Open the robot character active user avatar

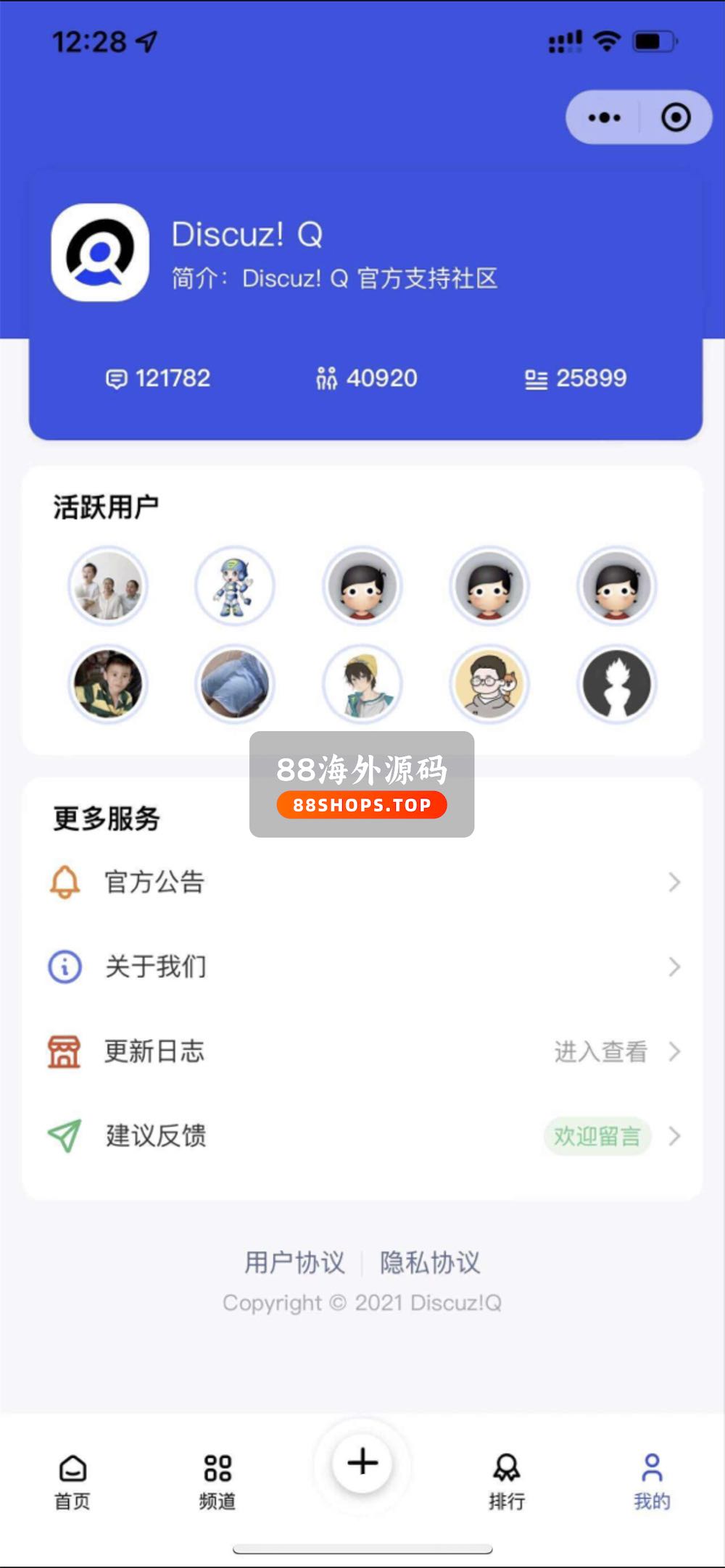(235, 585)
